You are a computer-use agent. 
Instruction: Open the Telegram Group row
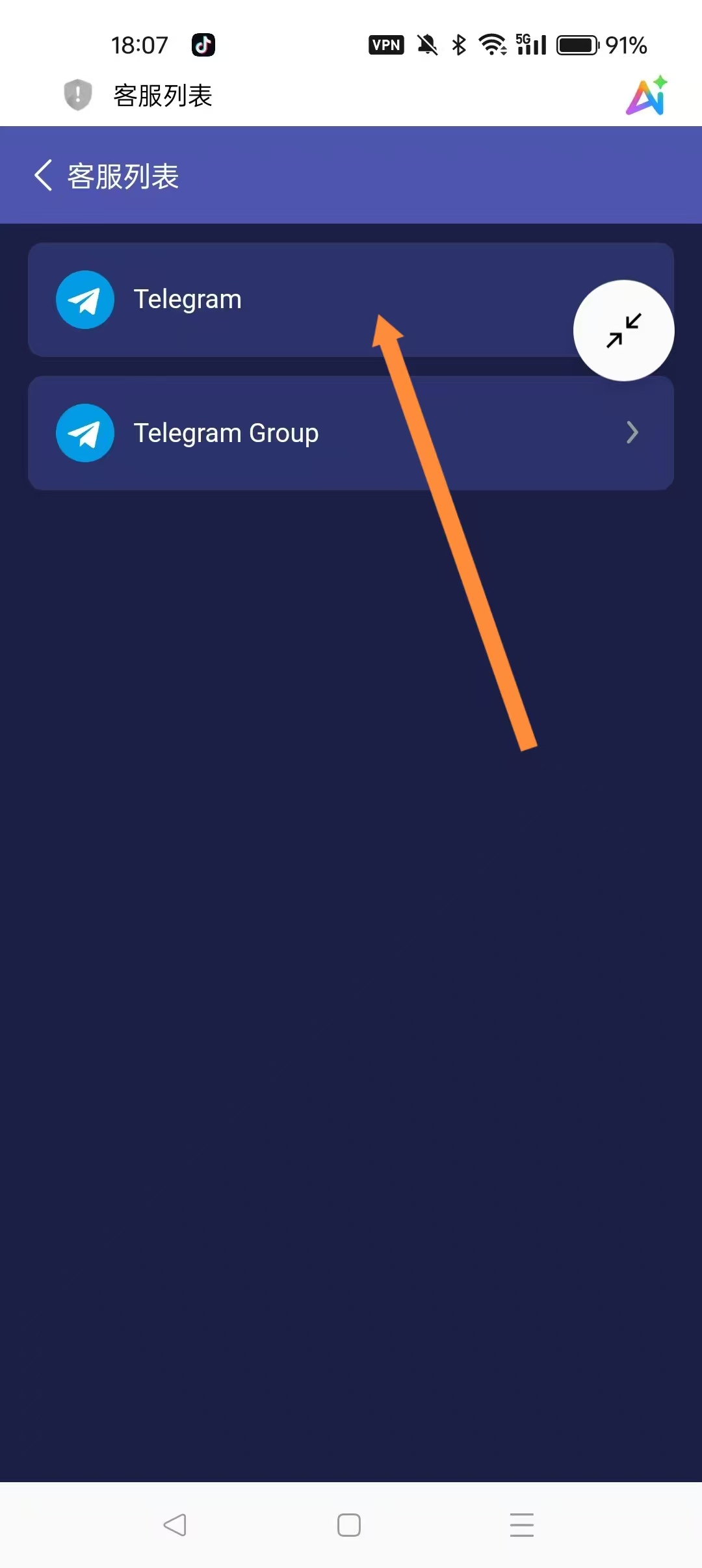pyautogui.click(x=351, y=433)
